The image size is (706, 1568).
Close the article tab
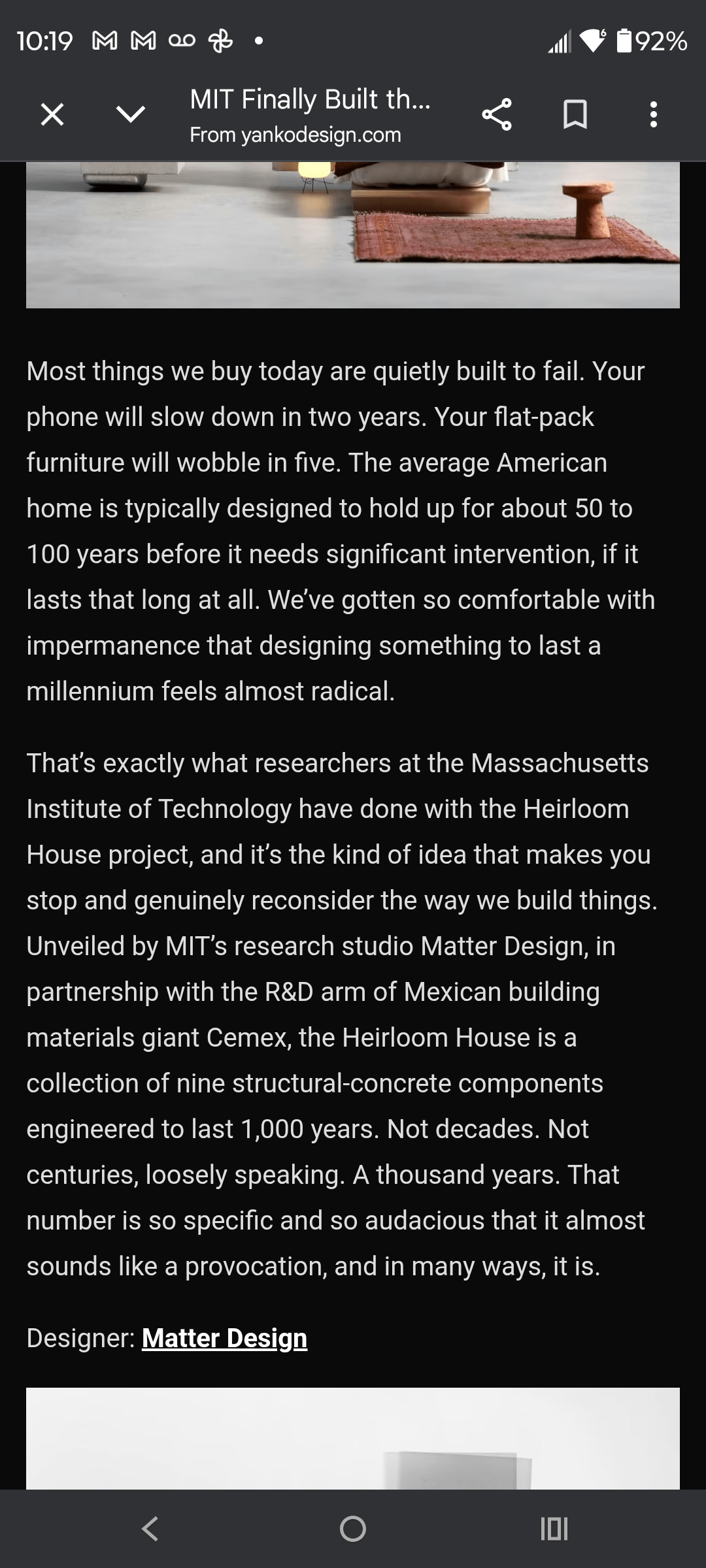point(52,115)
